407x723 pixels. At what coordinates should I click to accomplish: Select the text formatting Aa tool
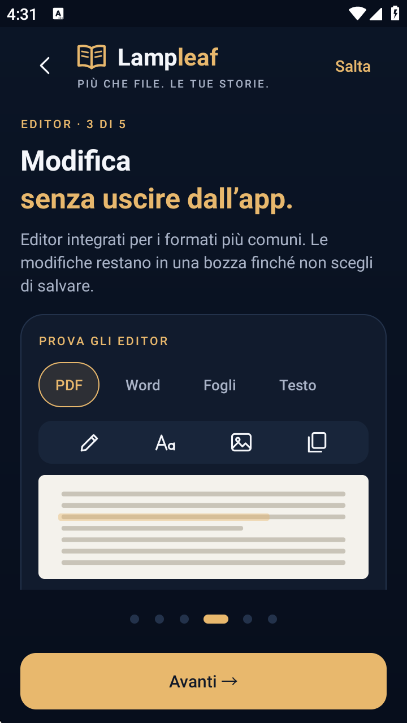[x=165, y=443]
